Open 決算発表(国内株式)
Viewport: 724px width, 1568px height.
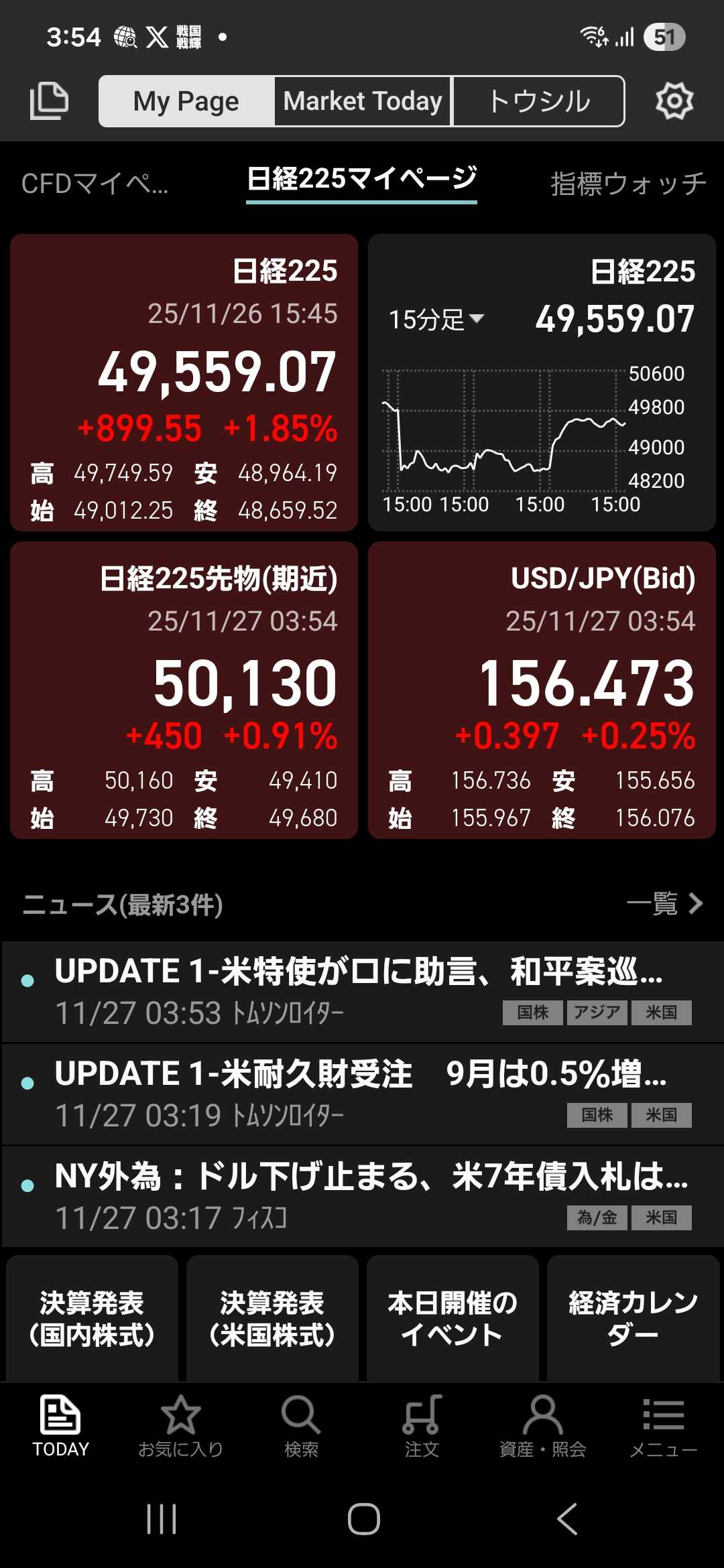click(x=93, y=1318)
